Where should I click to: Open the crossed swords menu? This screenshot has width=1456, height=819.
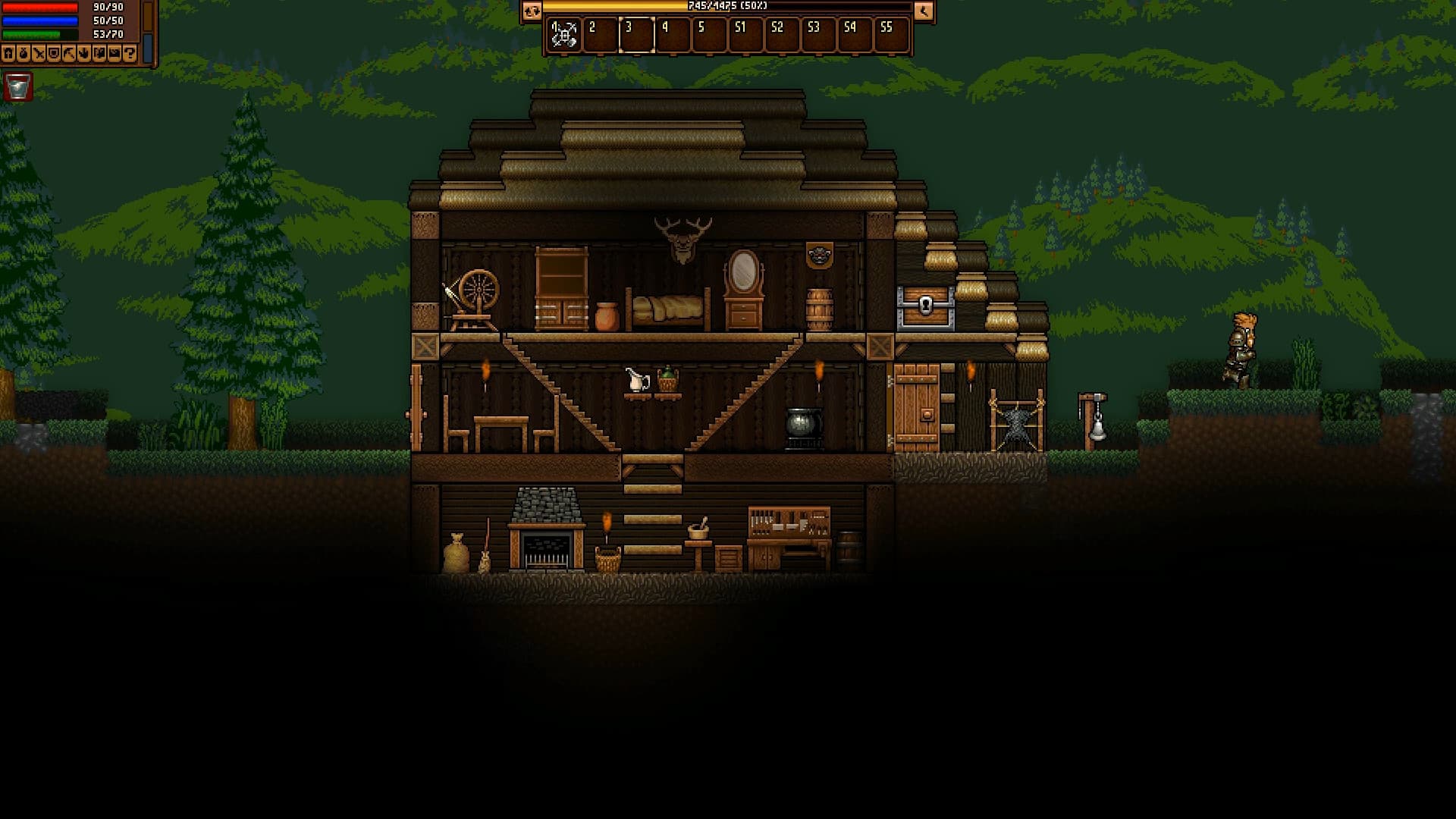coord(39,54)
